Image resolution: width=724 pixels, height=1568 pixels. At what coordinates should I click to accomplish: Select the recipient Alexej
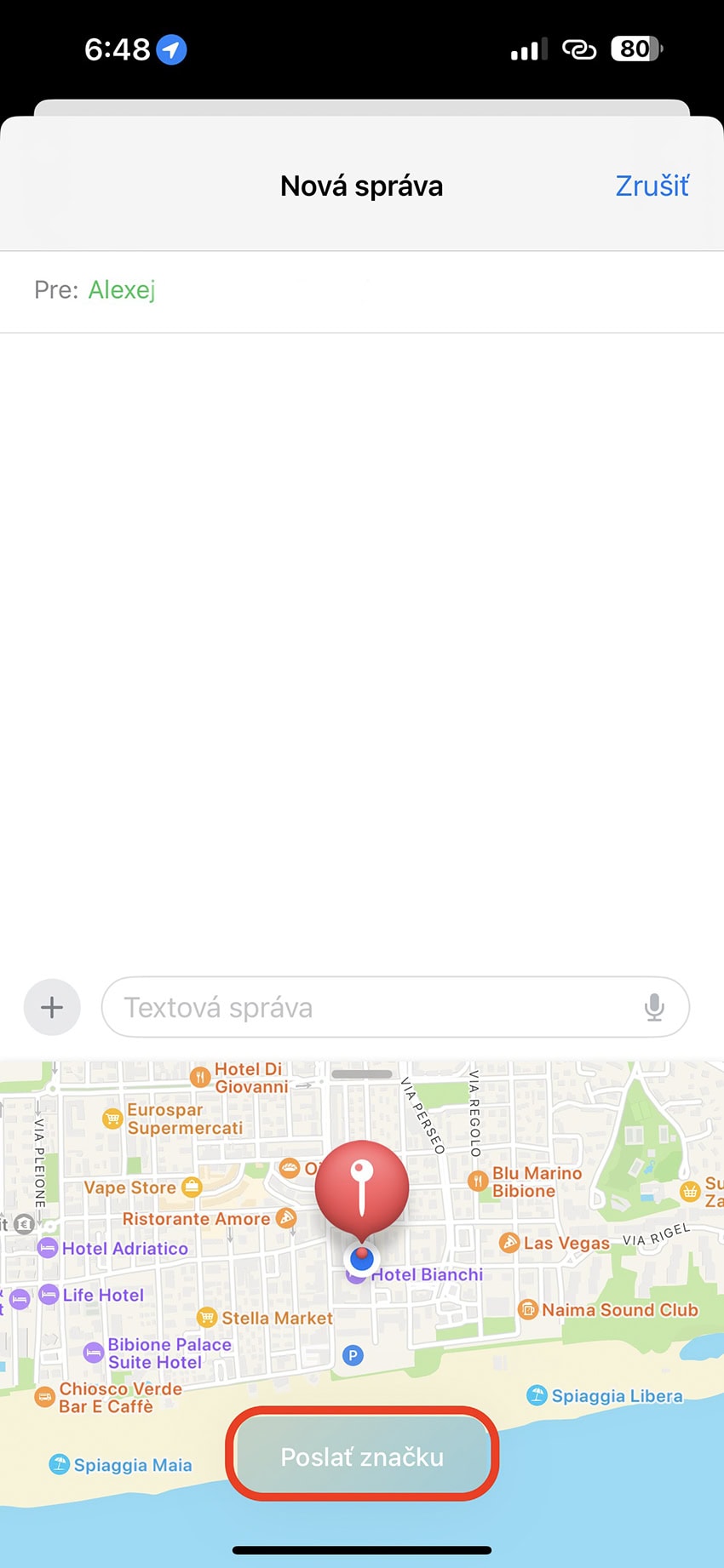[x=122, y=290]
